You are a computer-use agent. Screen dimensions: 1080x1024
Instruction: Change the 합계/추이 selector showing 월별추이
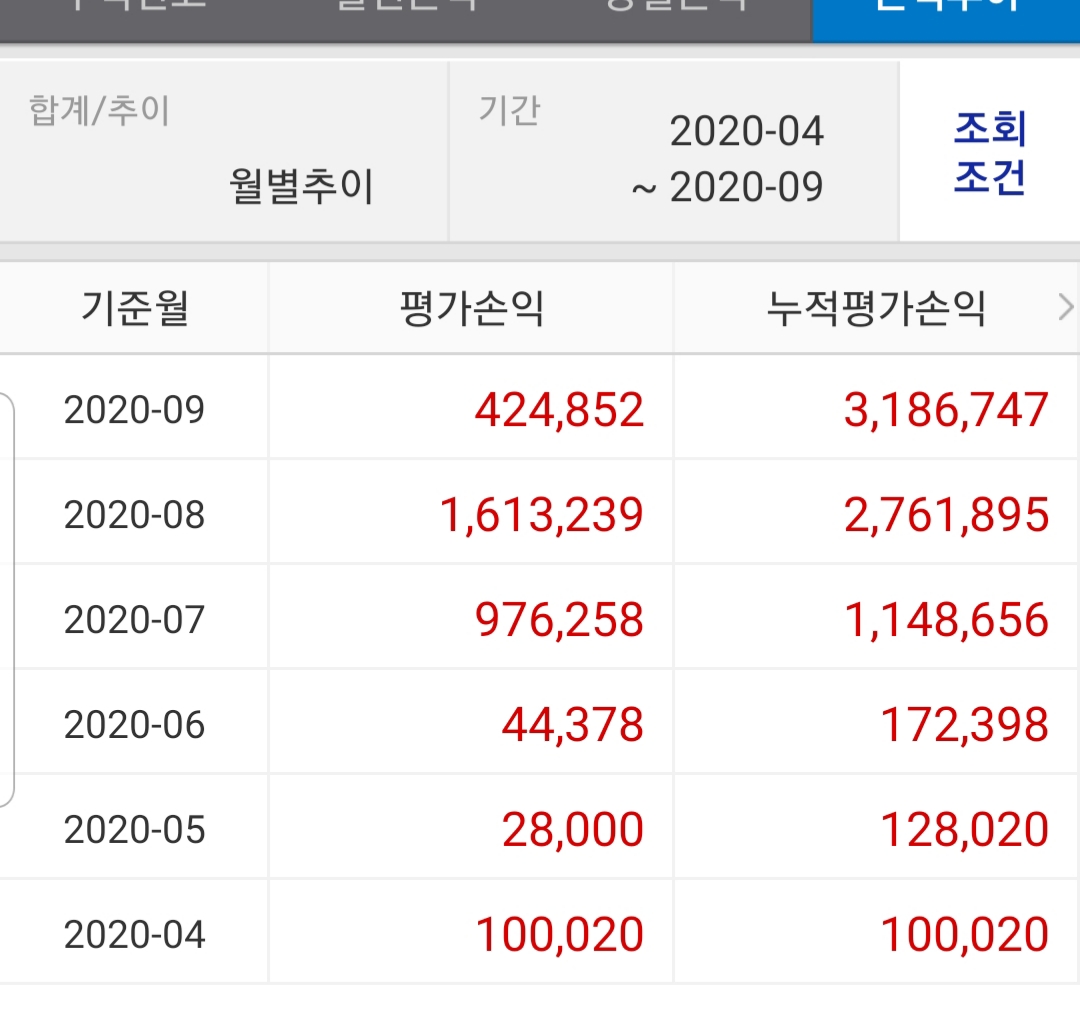[x=224, y=152]
